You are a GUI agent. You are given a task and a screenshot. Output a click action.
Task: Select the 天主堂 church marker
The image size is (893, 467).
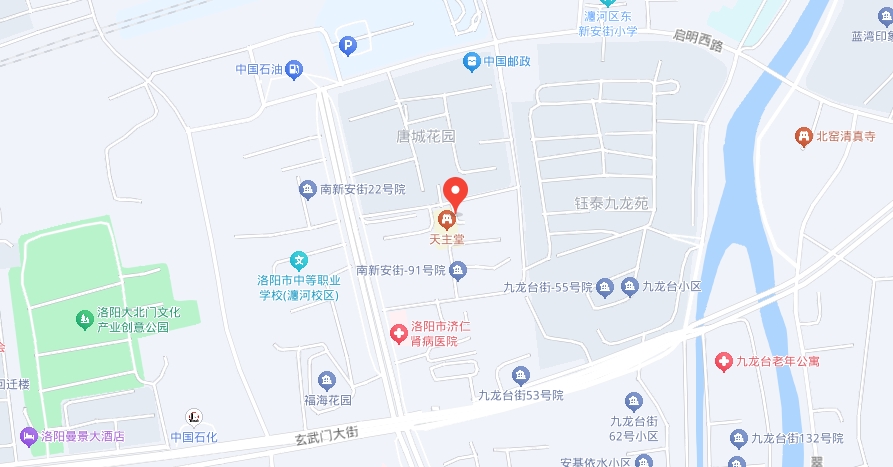(447, 220)
